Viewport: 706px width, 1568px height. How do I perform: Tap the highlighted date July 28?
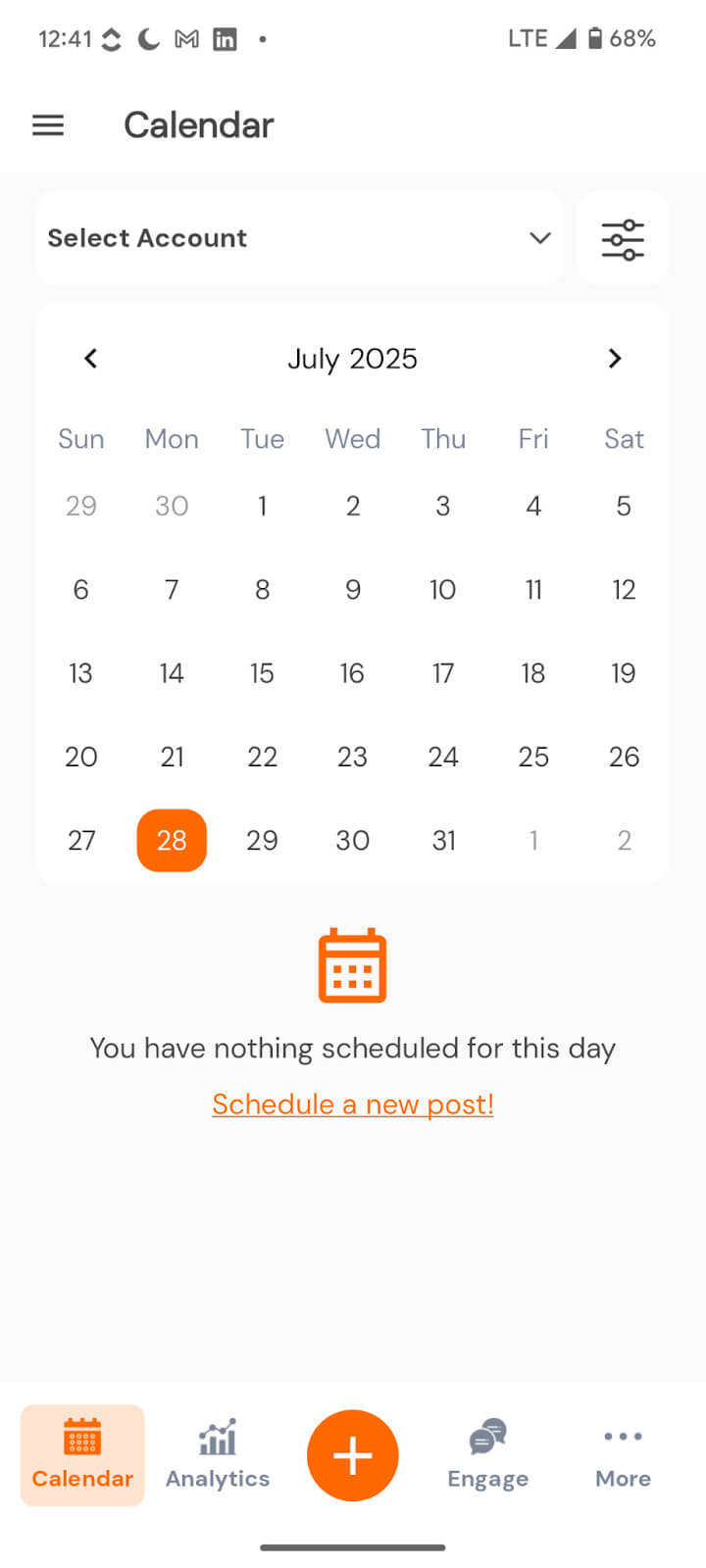172,840
